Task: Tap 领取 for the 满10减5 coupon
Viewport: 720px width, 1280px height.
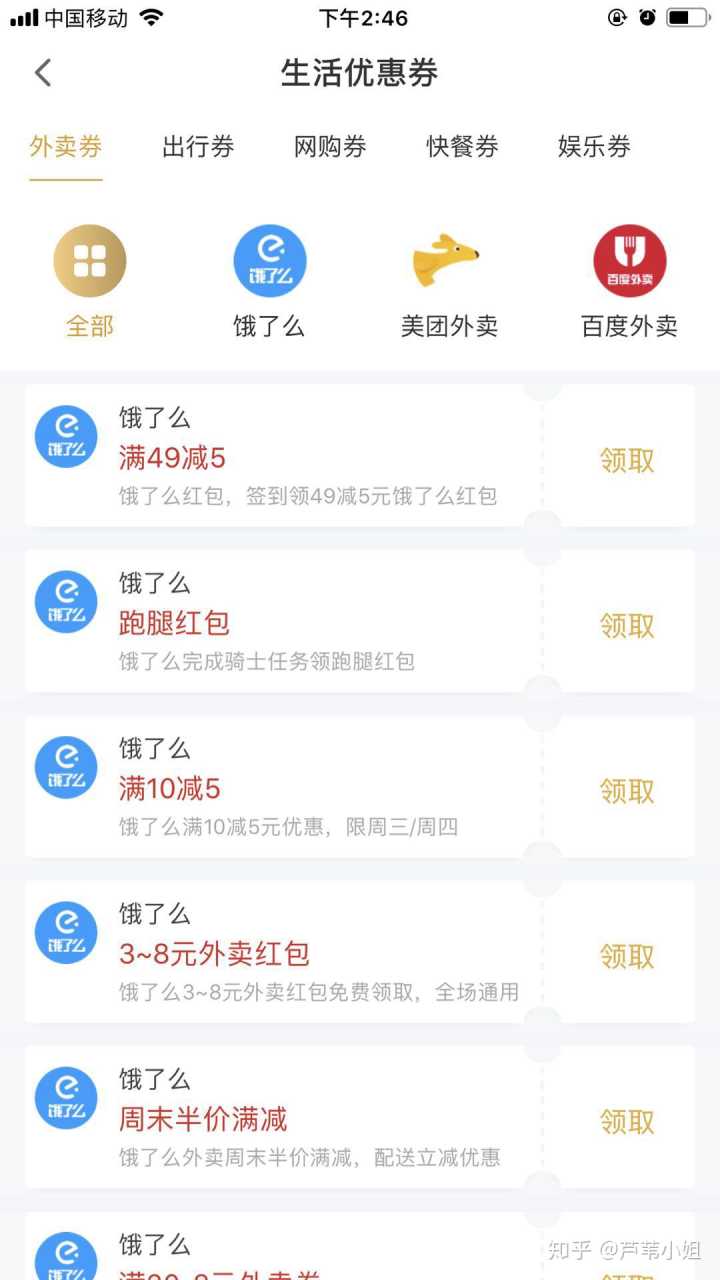Action: [627, 791]
